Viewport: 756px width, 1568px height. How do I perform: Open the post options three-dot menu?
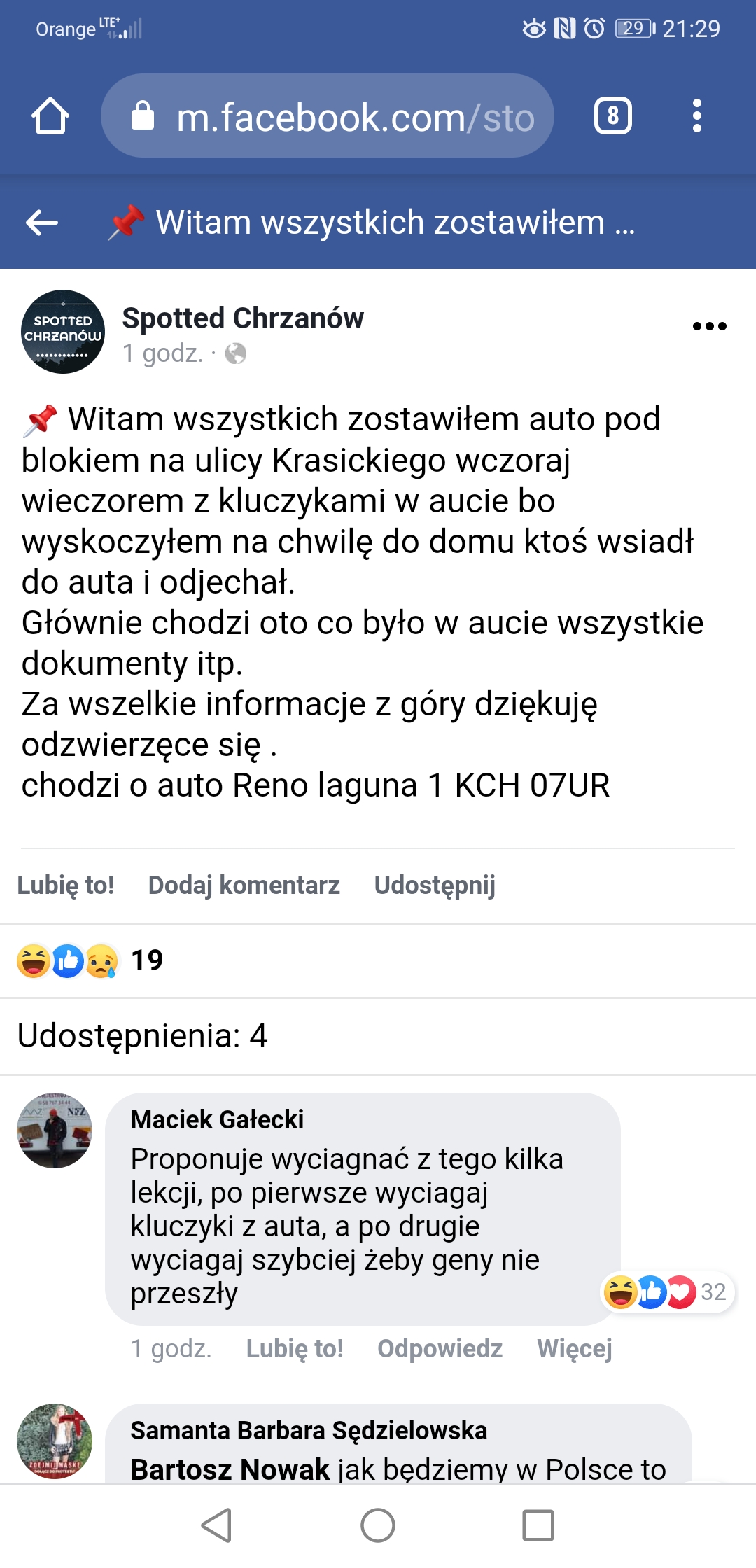709,326
